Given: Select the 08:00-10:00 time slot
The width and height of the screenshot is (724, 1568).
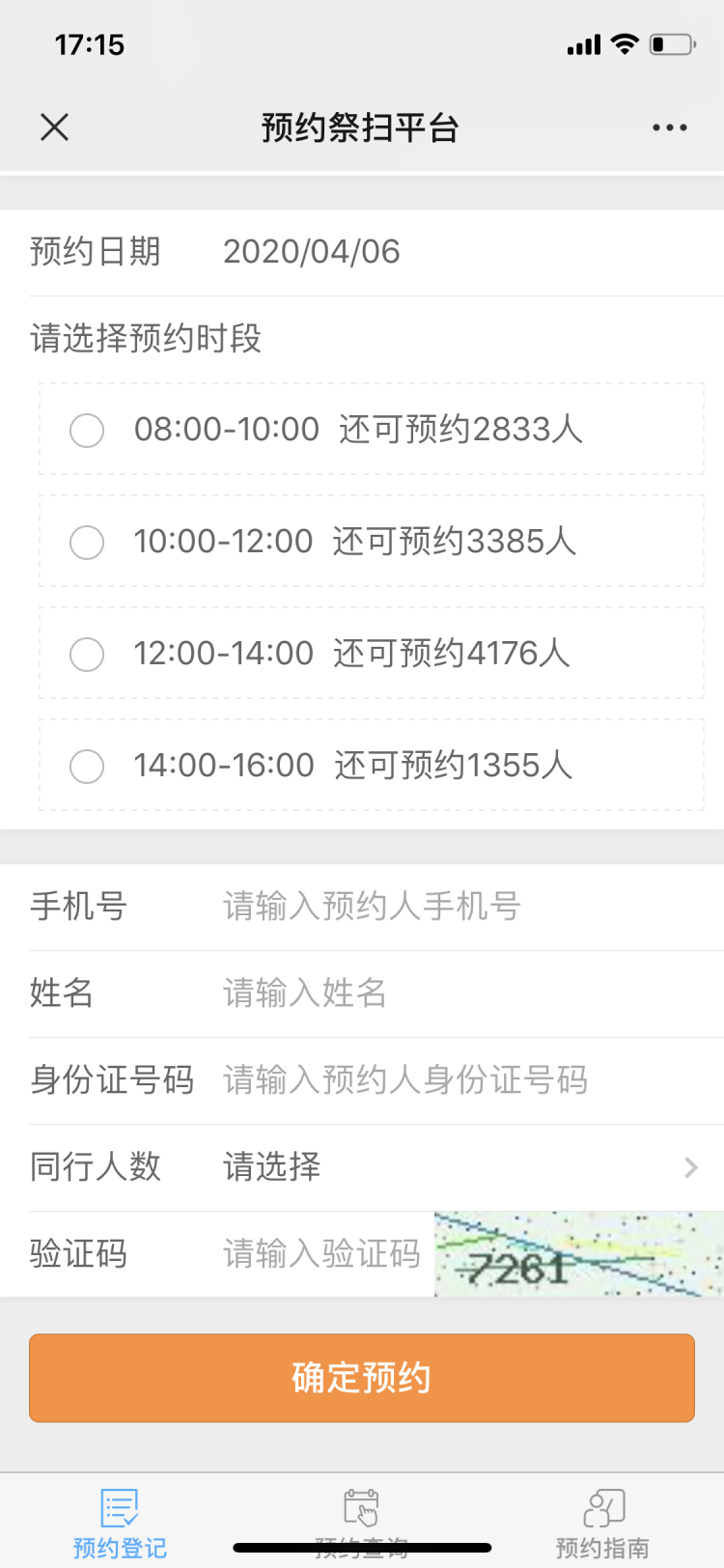Looking at the screenshot, I should click(x=87, y=430).
